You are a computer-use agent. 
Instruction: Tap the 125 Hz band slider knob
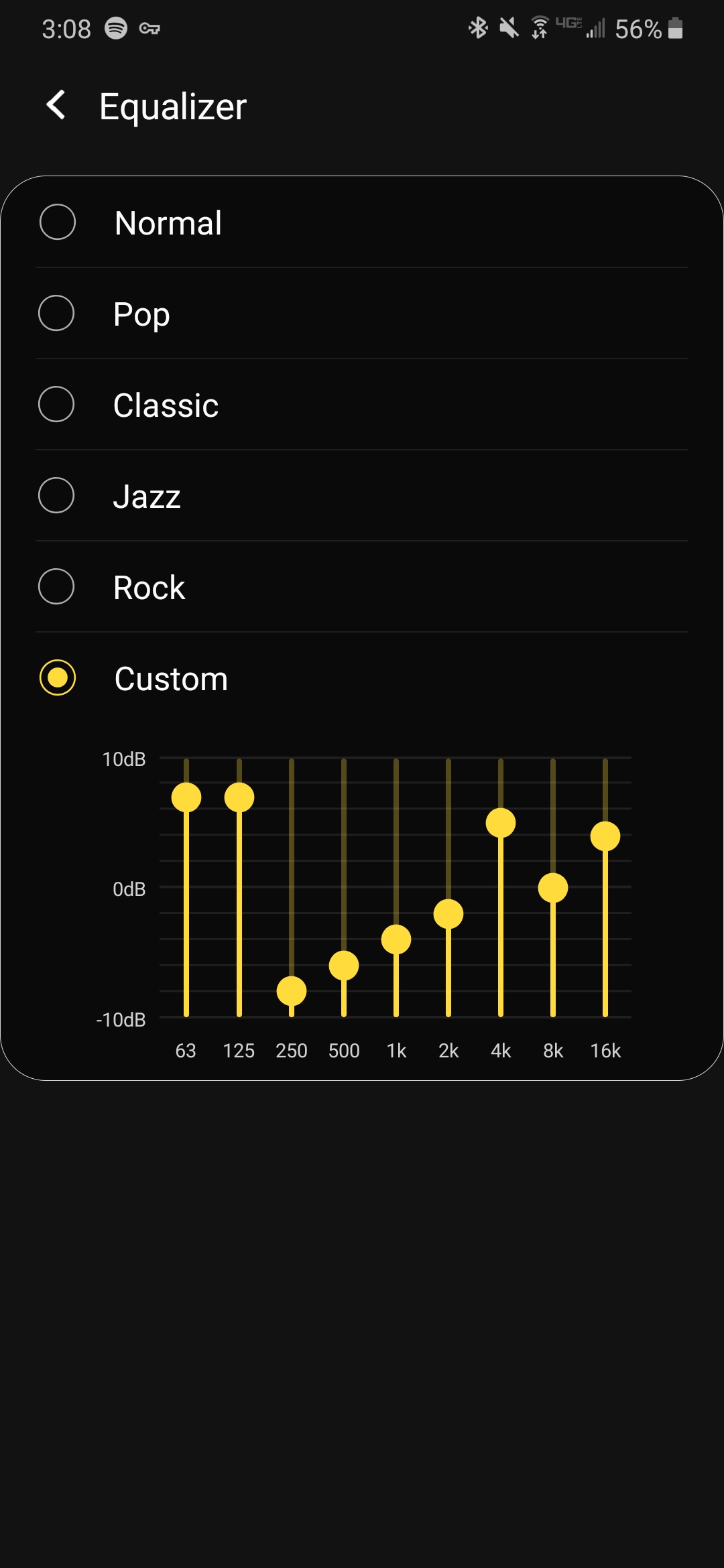239,797
